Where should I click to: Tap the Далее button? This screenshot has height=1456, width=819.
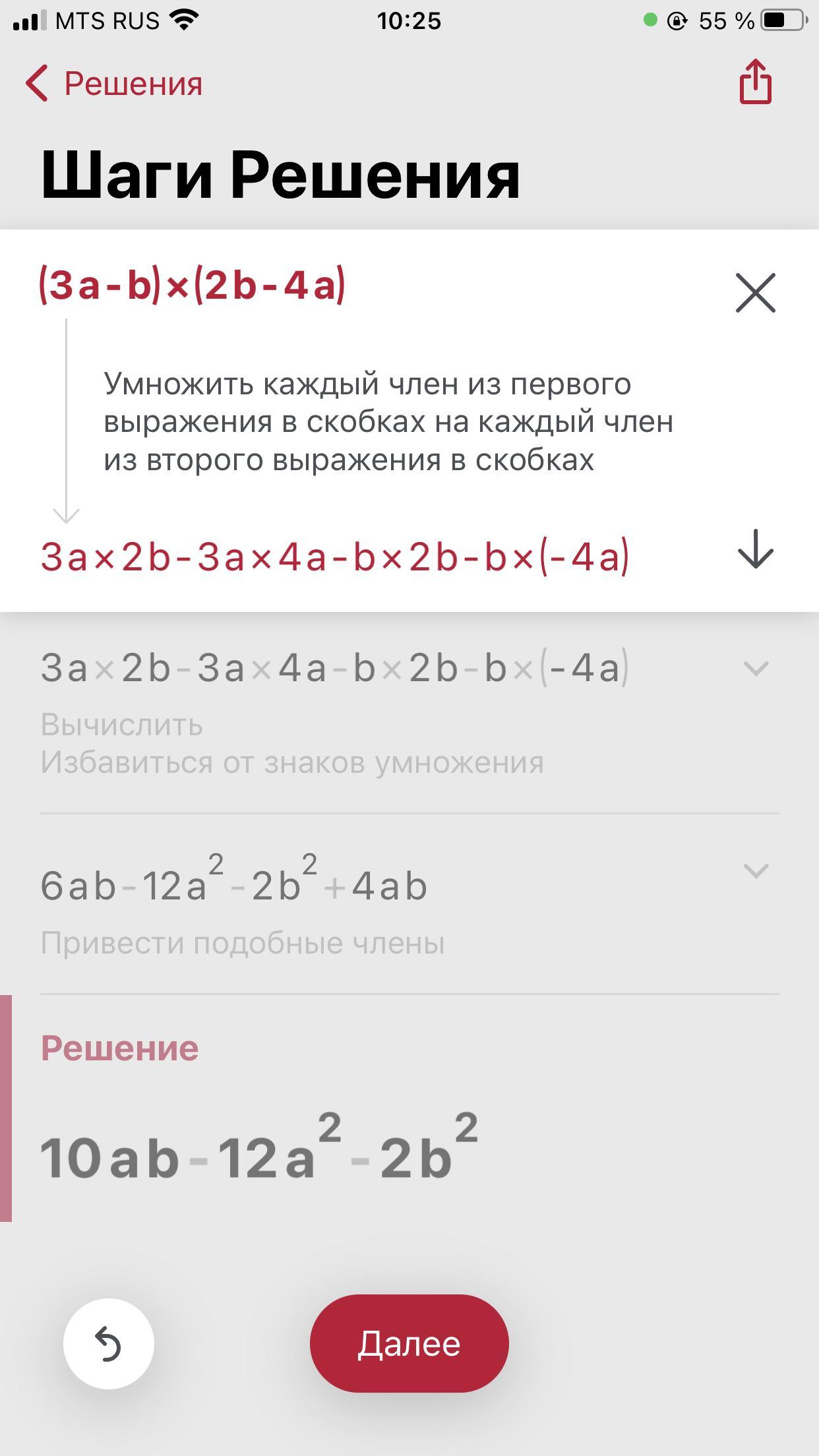point(409,1343)
